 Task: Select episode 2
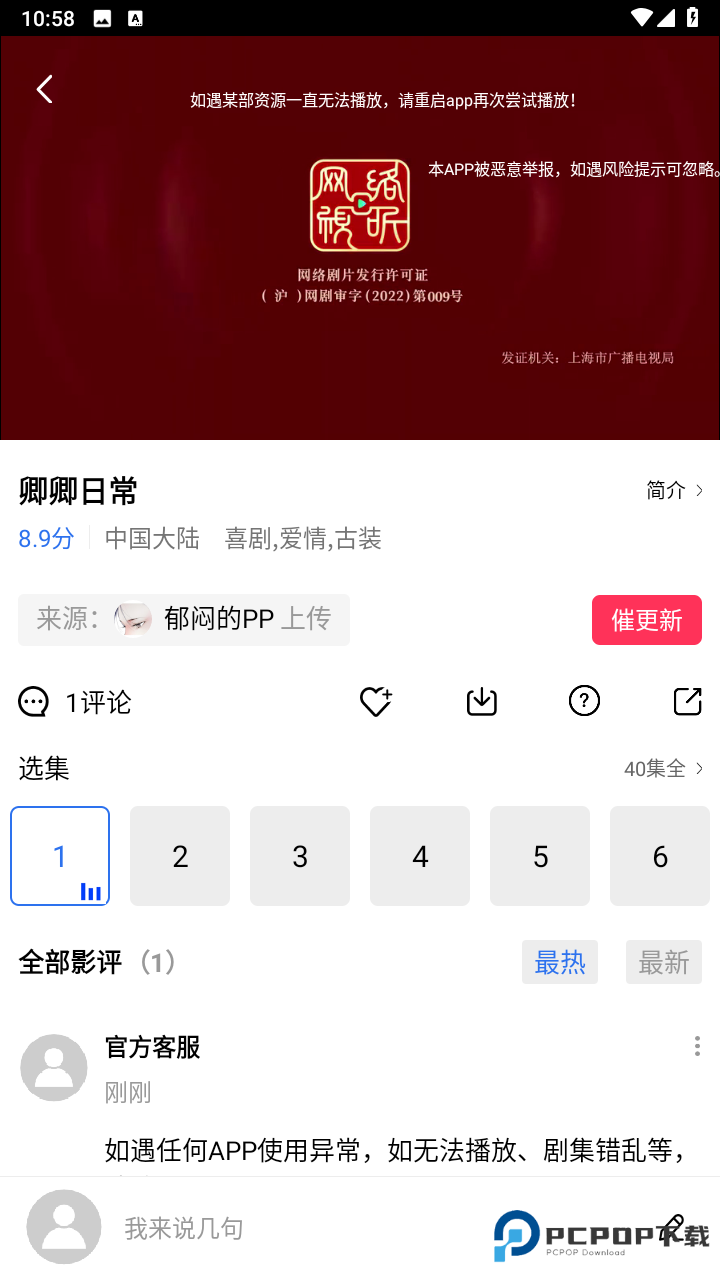[180, 856]
